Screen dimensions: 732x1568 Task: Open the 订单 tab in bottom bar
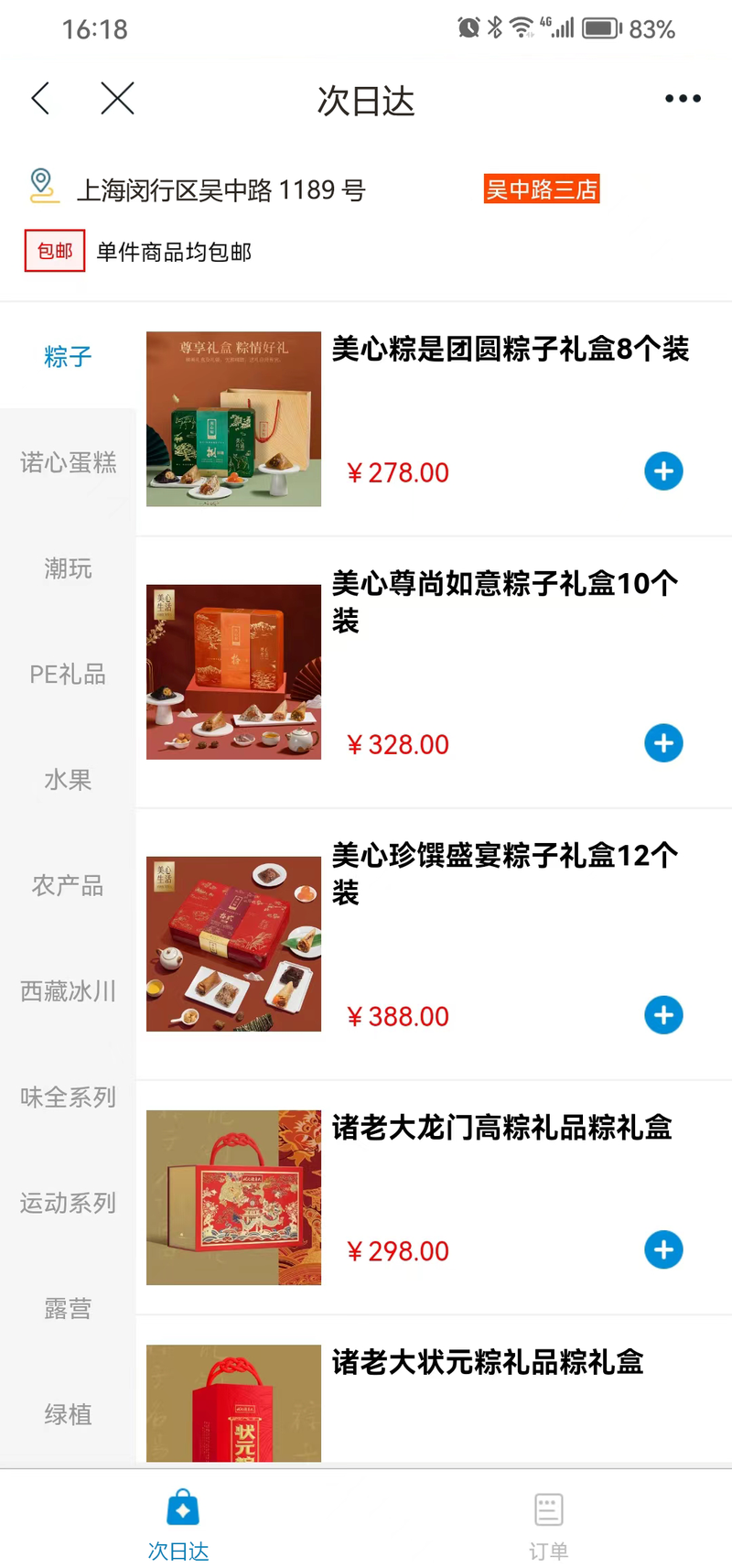click(x=549, y=1525)
